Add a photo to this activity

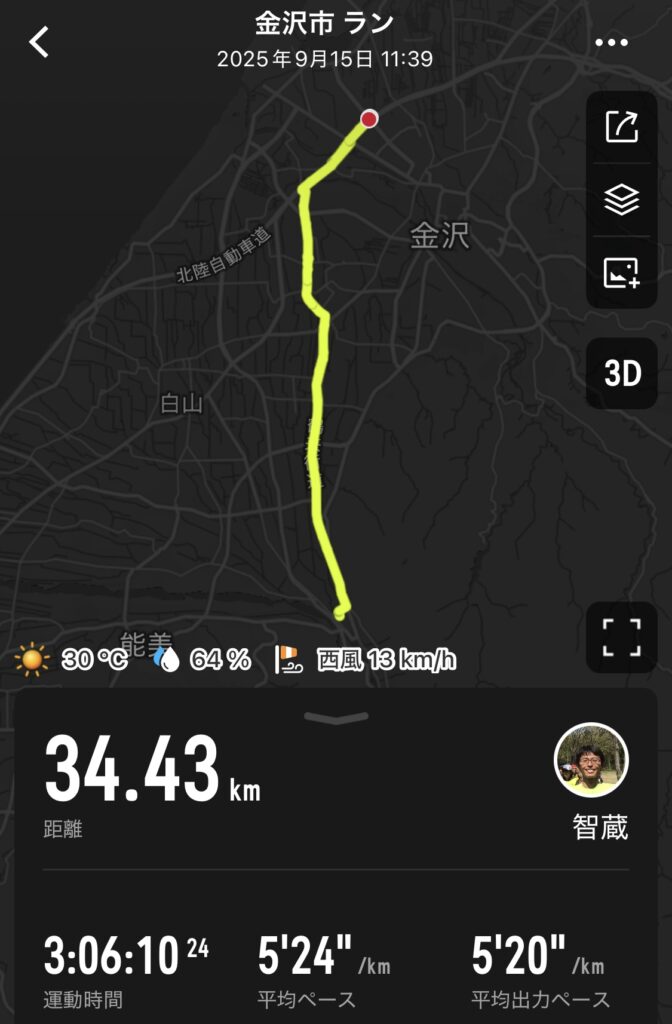coord(621,273)
